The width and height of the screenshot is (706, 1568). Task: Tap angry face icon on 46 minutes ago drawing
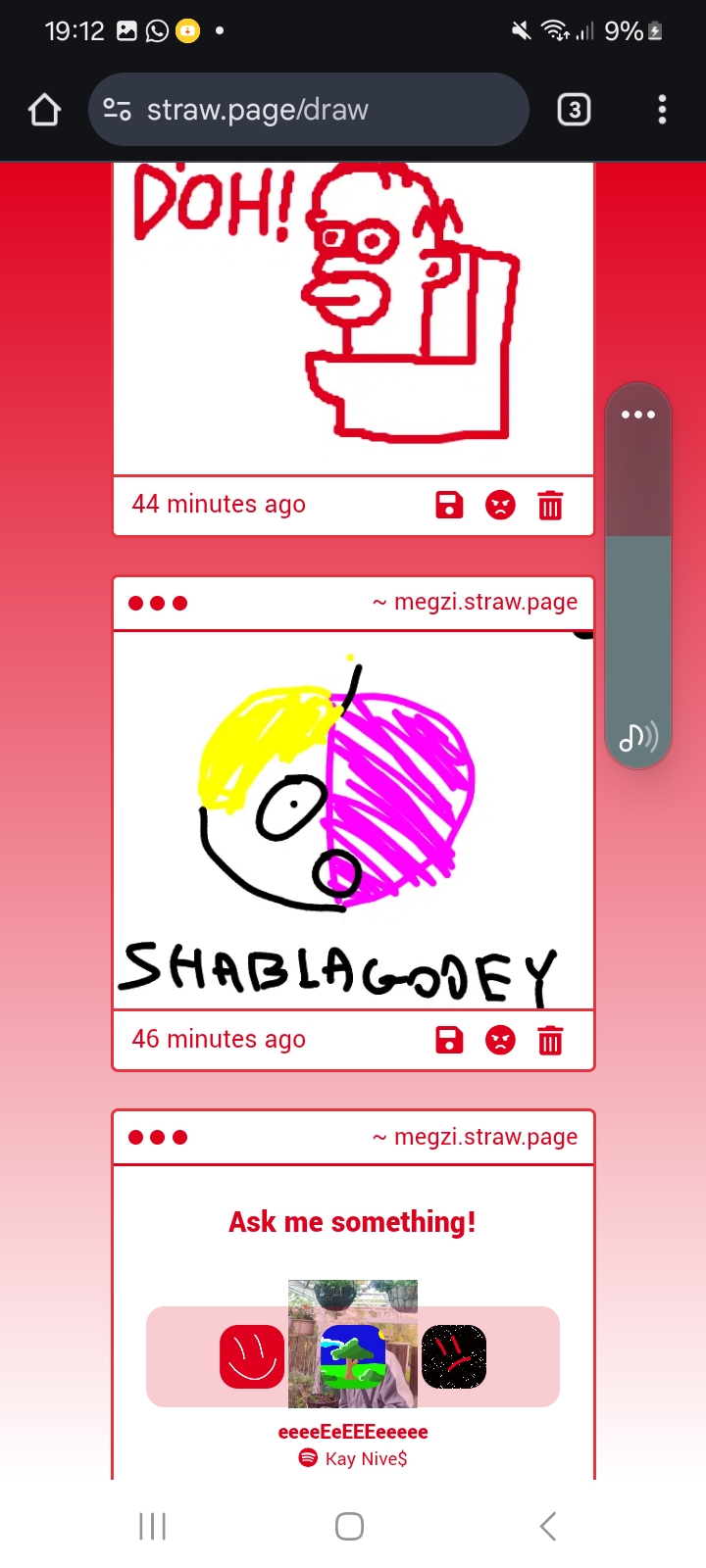500,1041
